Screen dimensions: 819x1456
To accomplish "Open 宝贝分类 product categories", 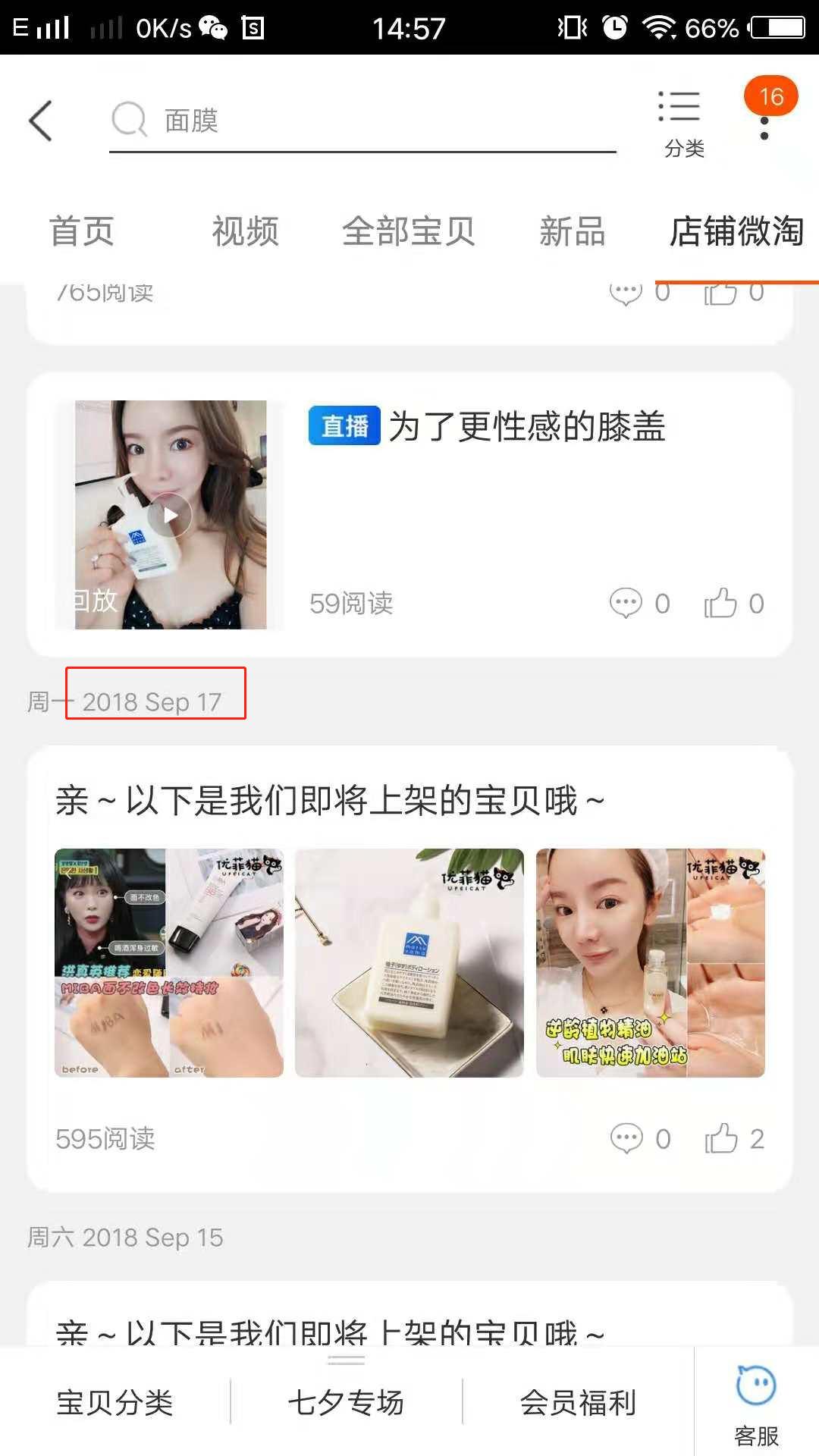I will 115,1403.
